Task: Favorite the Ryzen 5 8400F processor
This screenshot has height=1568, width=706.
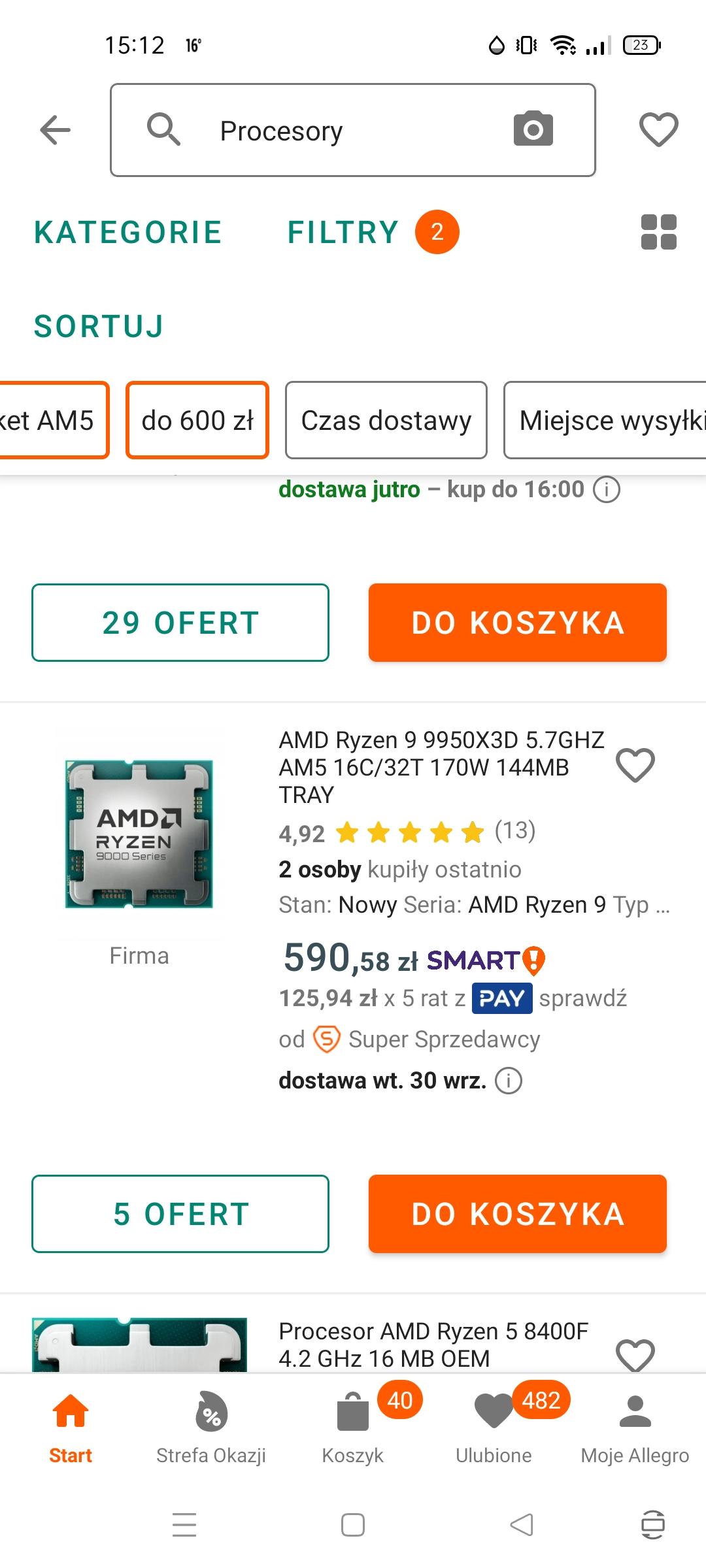Action: pyautogui.click(x=635, y=1354)
